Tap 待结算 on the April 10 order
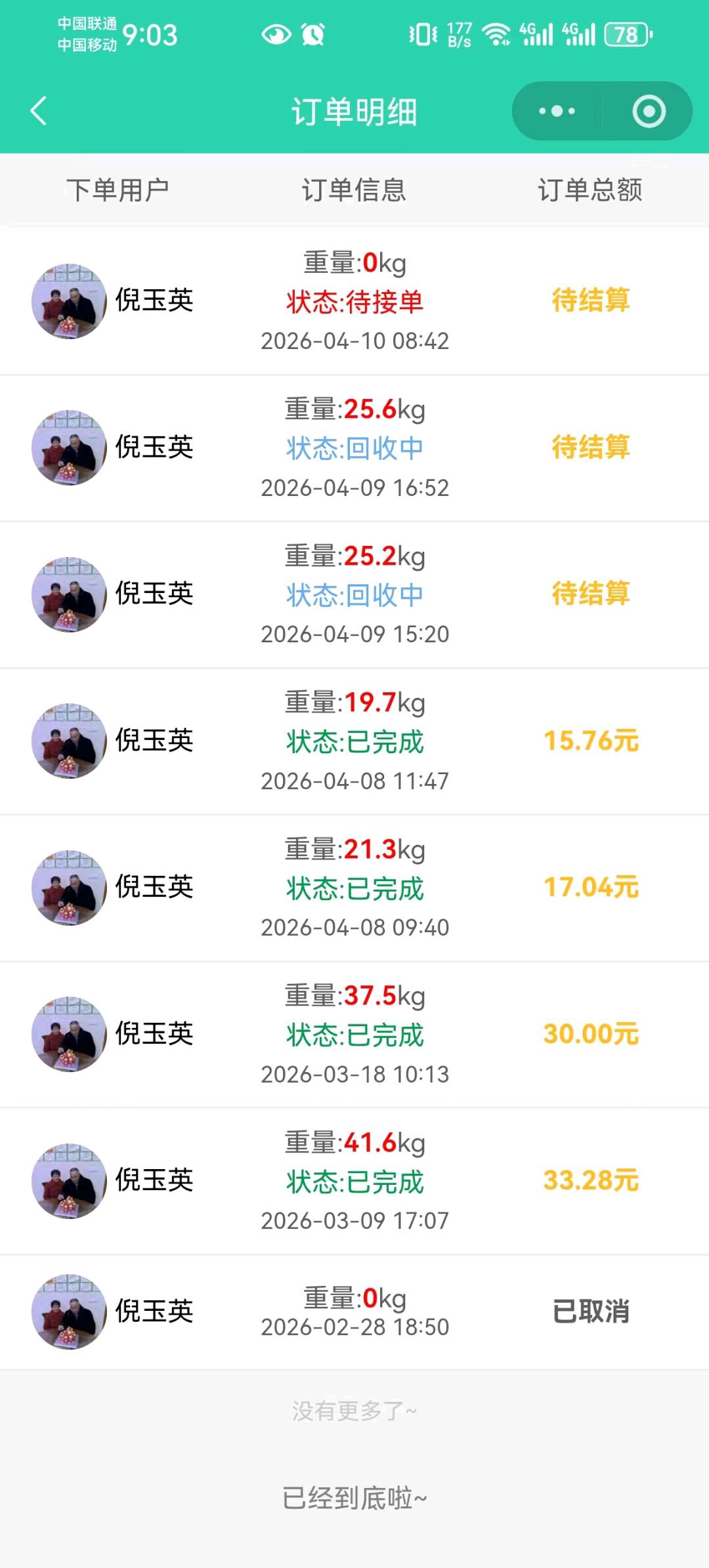 point(590,301)
